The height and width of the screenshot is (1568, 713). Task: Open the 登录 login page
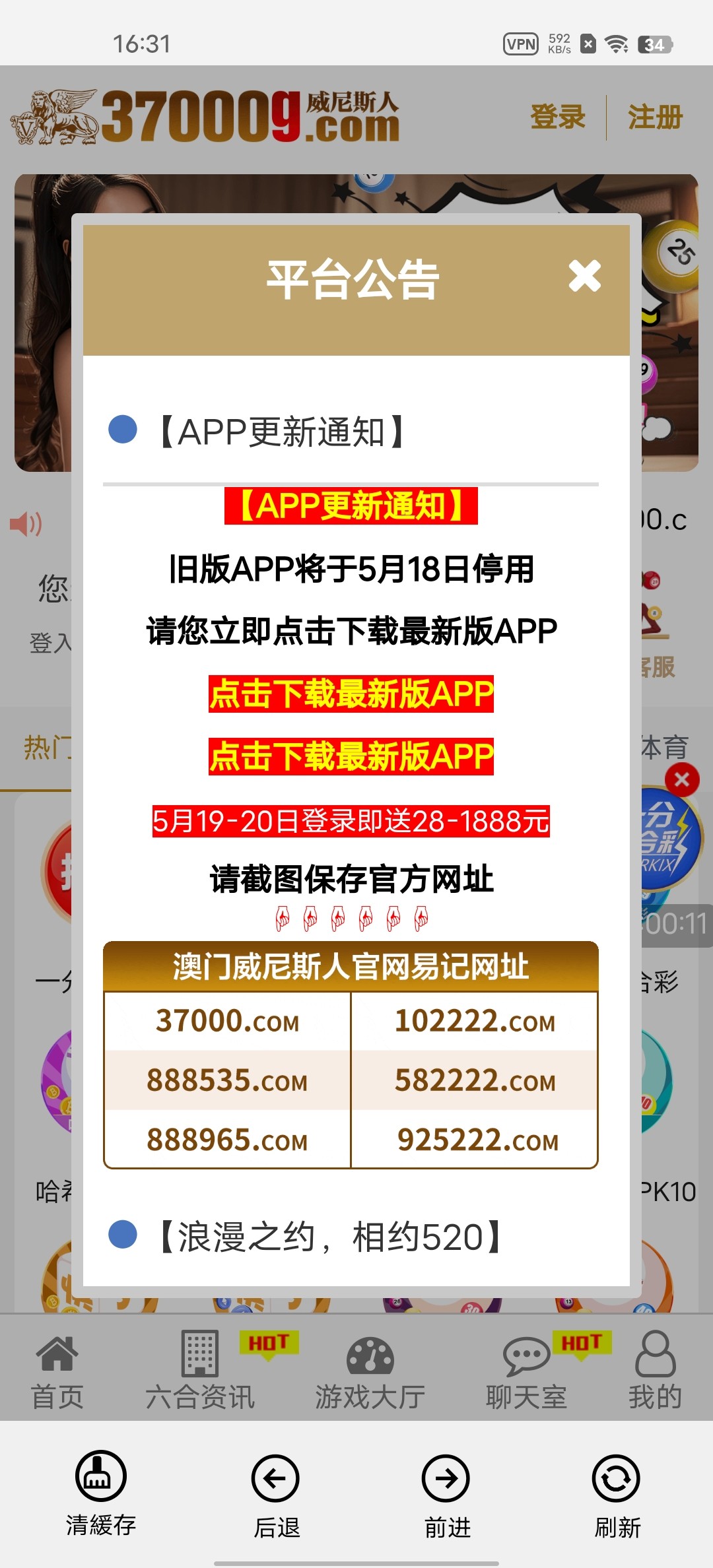pyautogui.click(x=558, y=117)
